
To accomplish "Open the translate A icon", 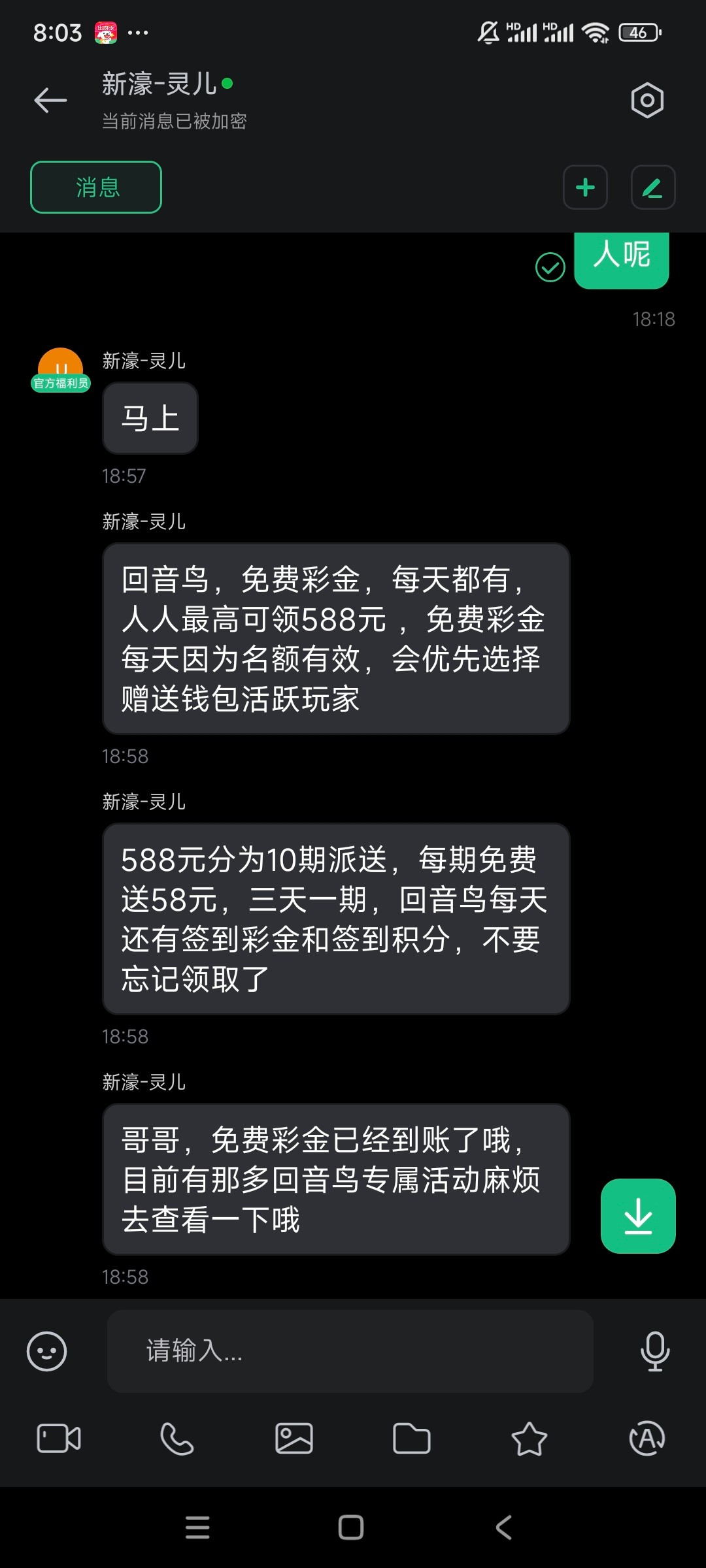I will 647,1438.
